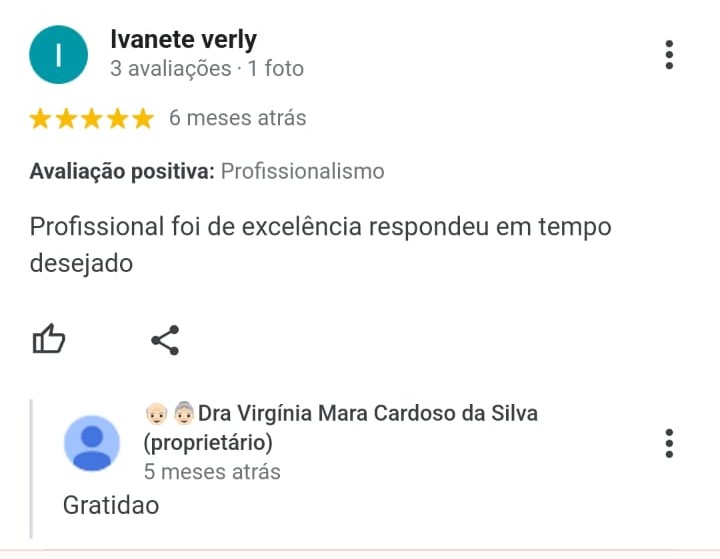Like Ivanete verly's review
Screen dimensions: 720x559
[x=49, y=340]
